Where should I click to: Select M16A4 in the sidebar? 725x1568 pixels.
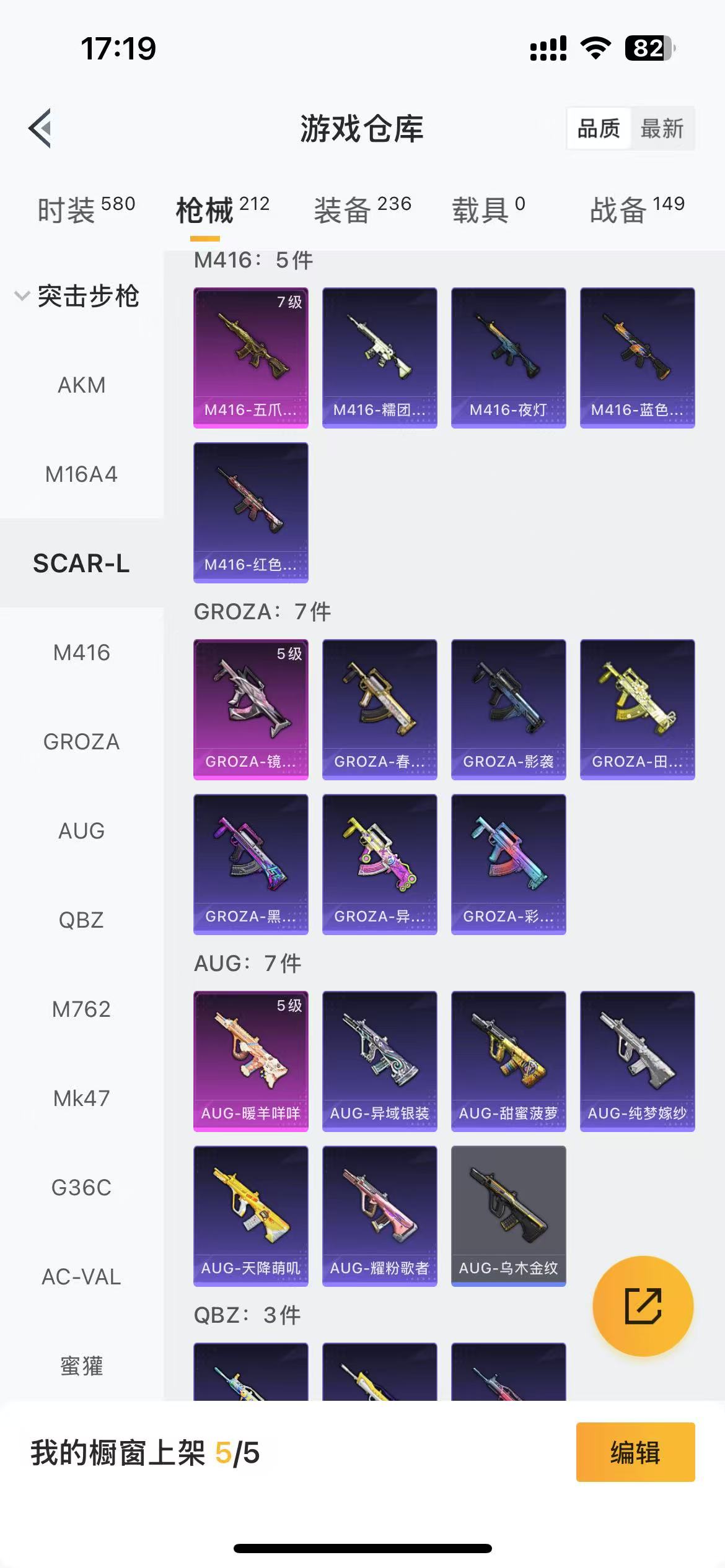pos(81,474)
